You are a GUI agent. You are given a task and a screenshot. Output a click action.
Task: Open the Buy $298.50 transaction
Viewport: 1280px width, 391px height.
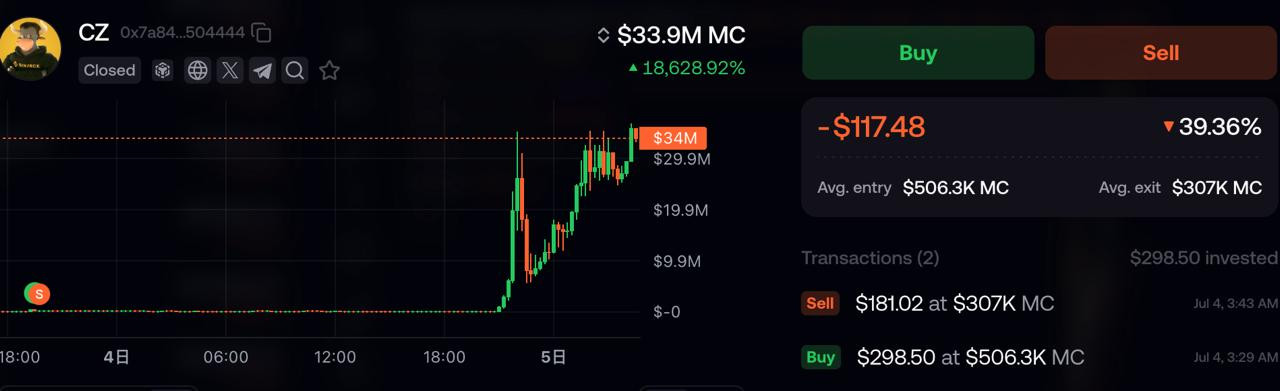[1040, 357]
